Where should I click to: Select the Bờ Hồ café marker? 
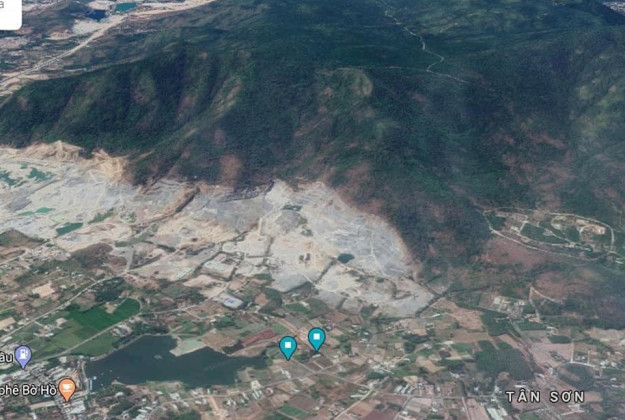click(x=67, y=388)
